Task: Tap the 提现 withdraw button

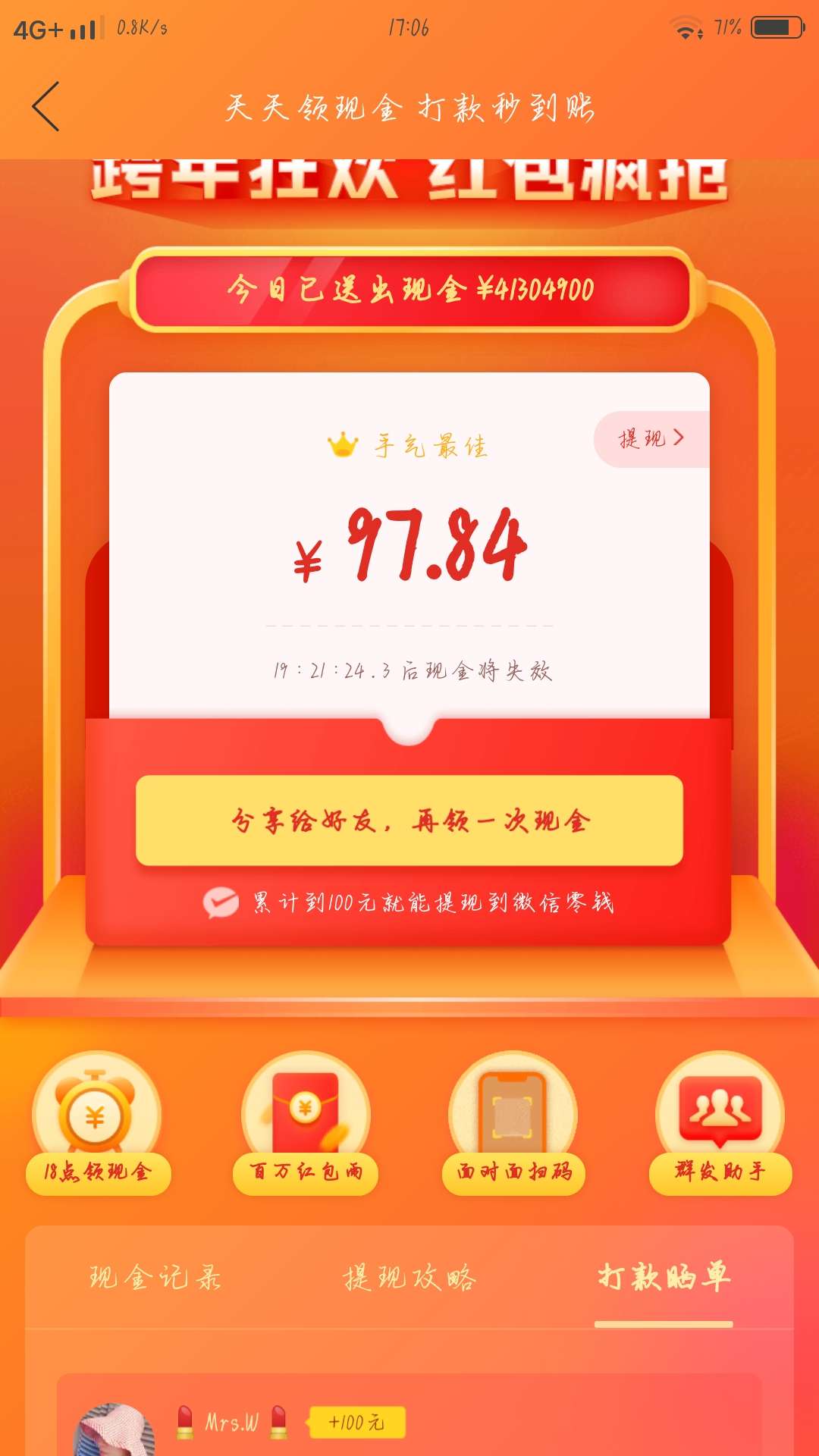Action: tap(651, 438)
